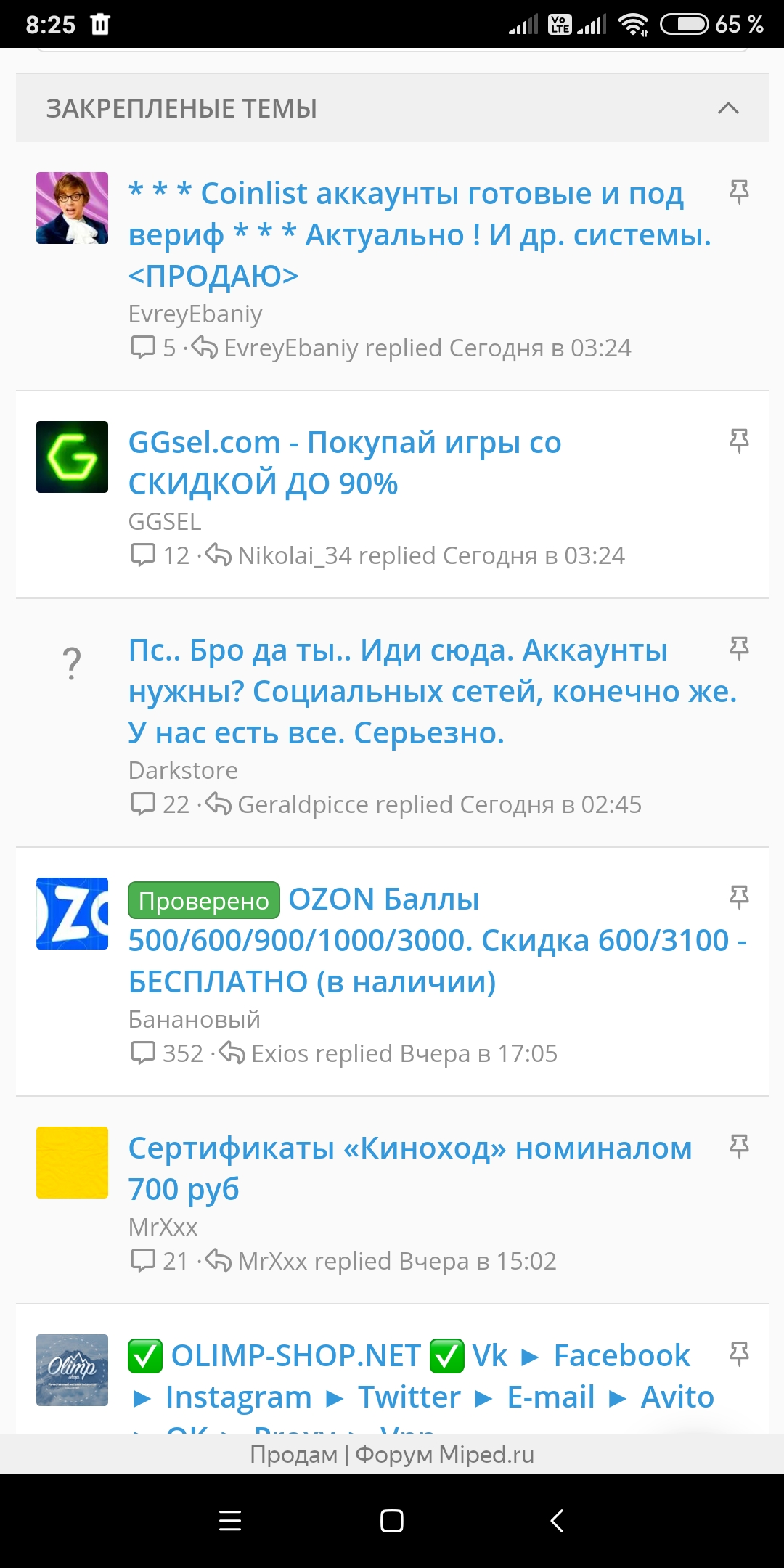Open author Darkstore's profile link

[183, 770]
